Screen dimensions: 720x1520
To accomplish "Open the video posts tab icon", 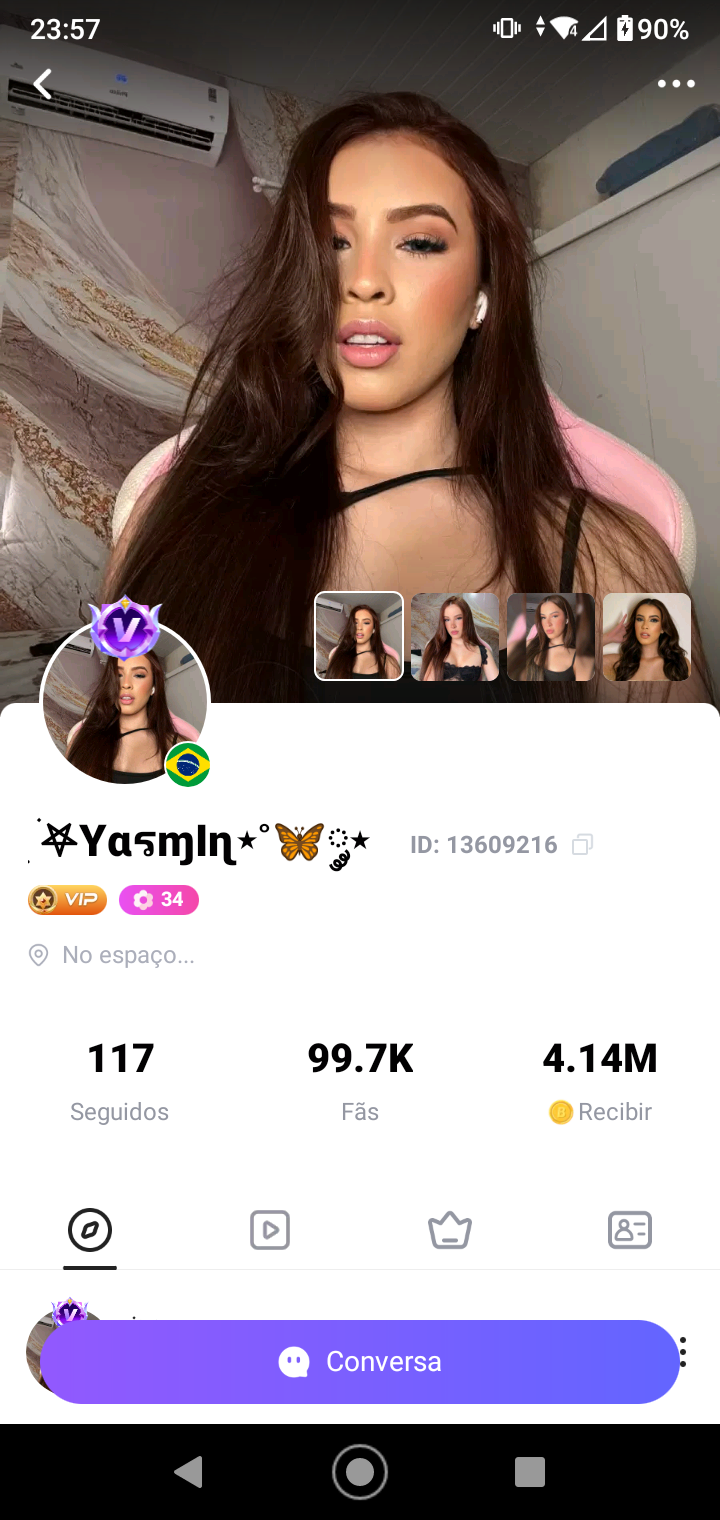I will 269,1230.
